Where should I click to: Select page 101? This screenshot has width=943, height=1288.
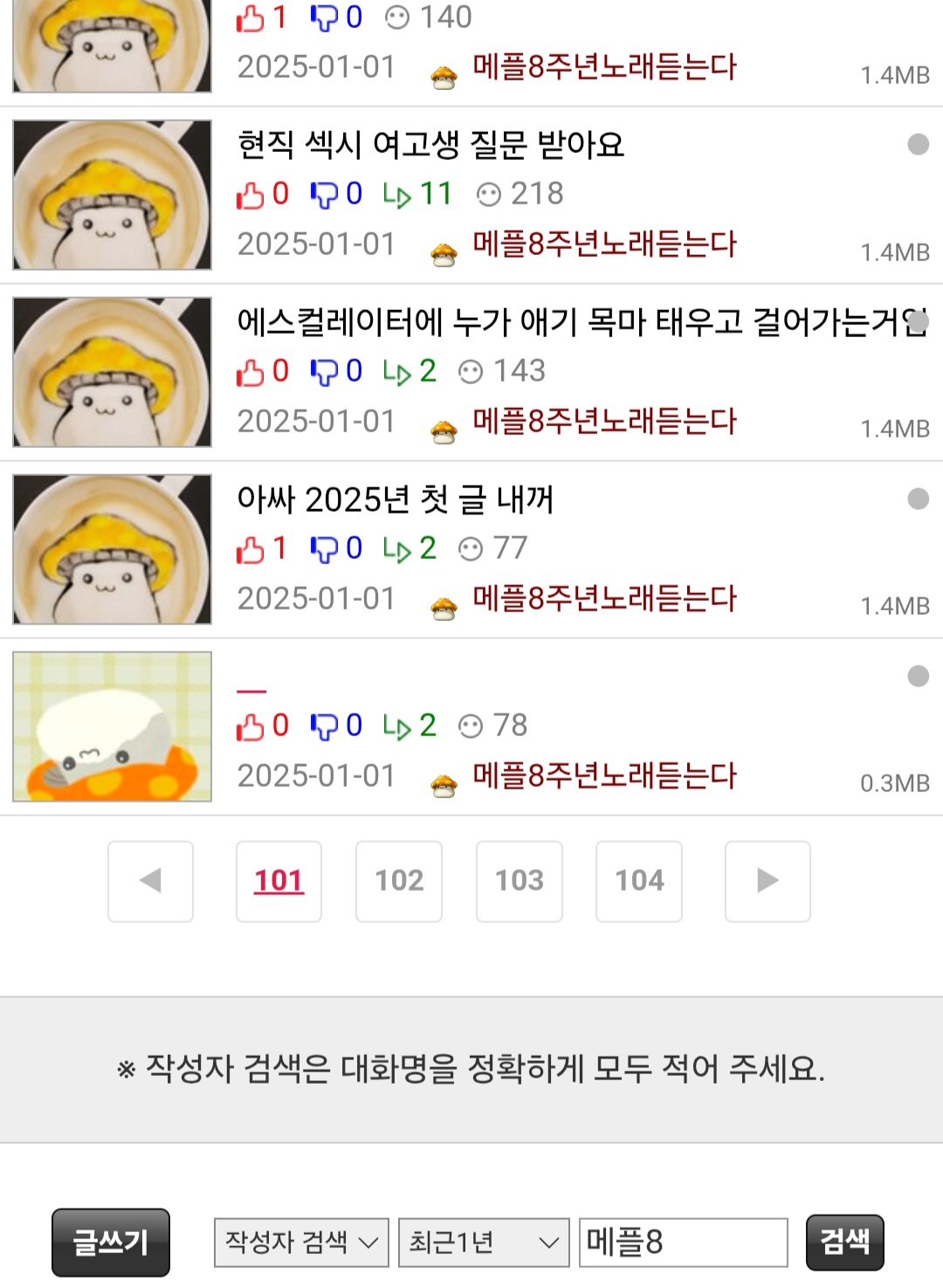(x=279, y=881)
